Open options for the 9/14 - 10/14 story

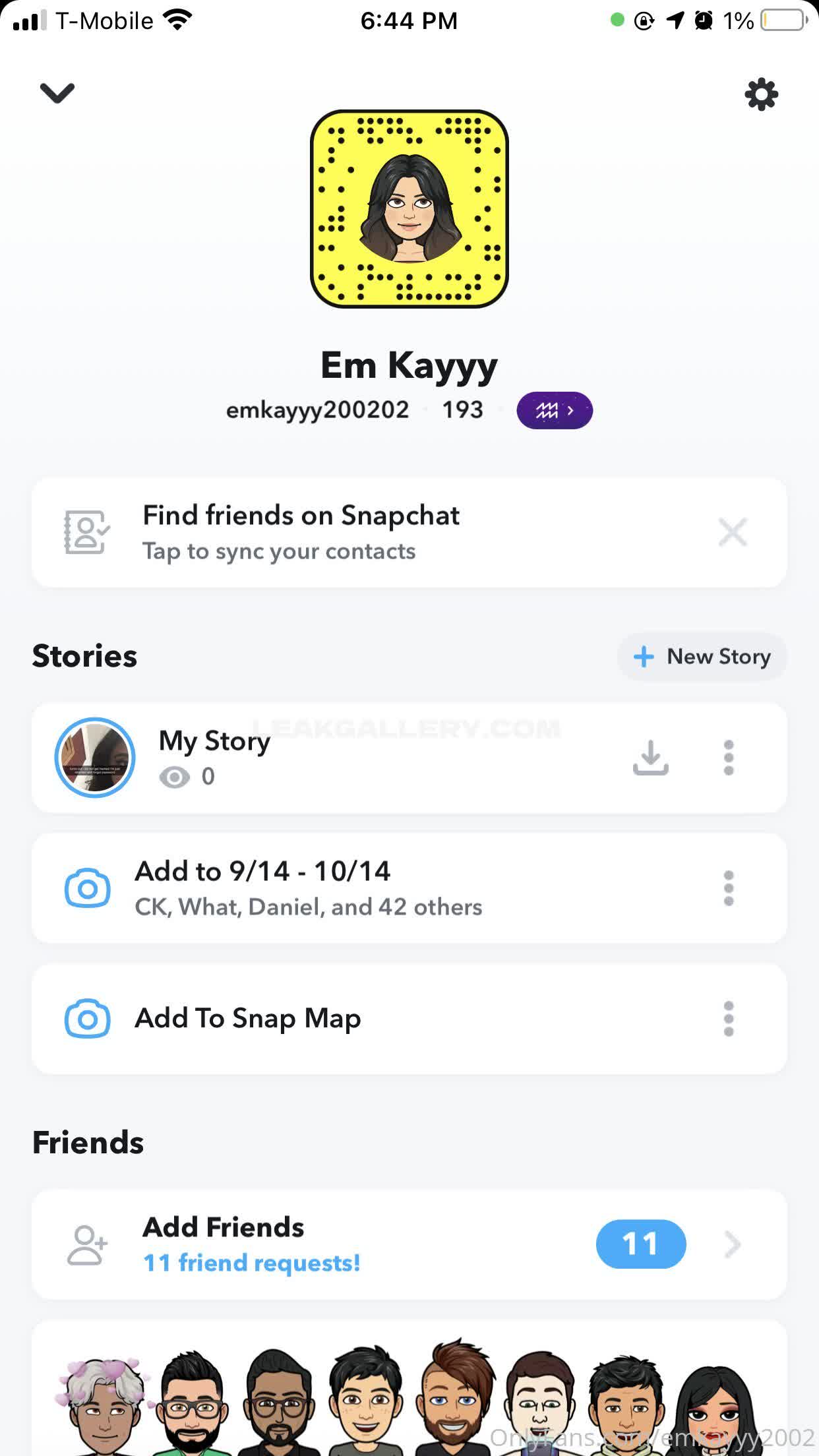pos(728,888)
